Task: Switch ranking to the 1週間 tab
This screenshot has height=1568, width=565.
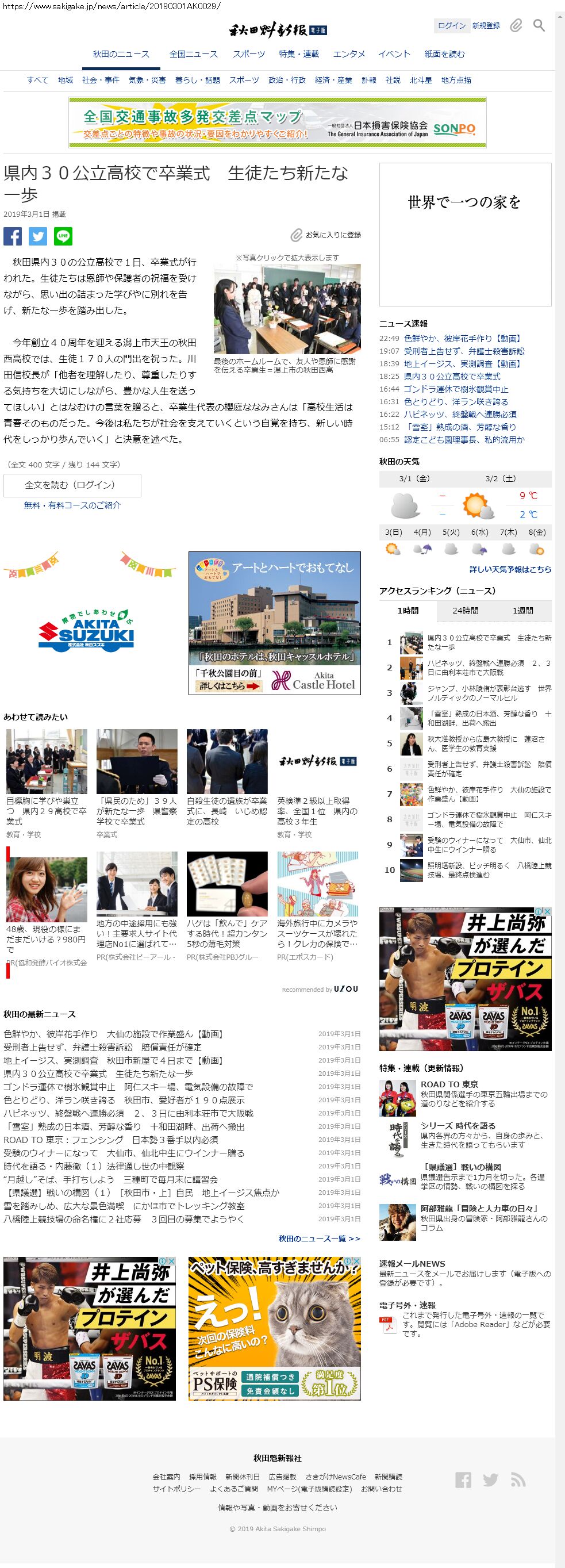Action: click(x=522, y=611)
